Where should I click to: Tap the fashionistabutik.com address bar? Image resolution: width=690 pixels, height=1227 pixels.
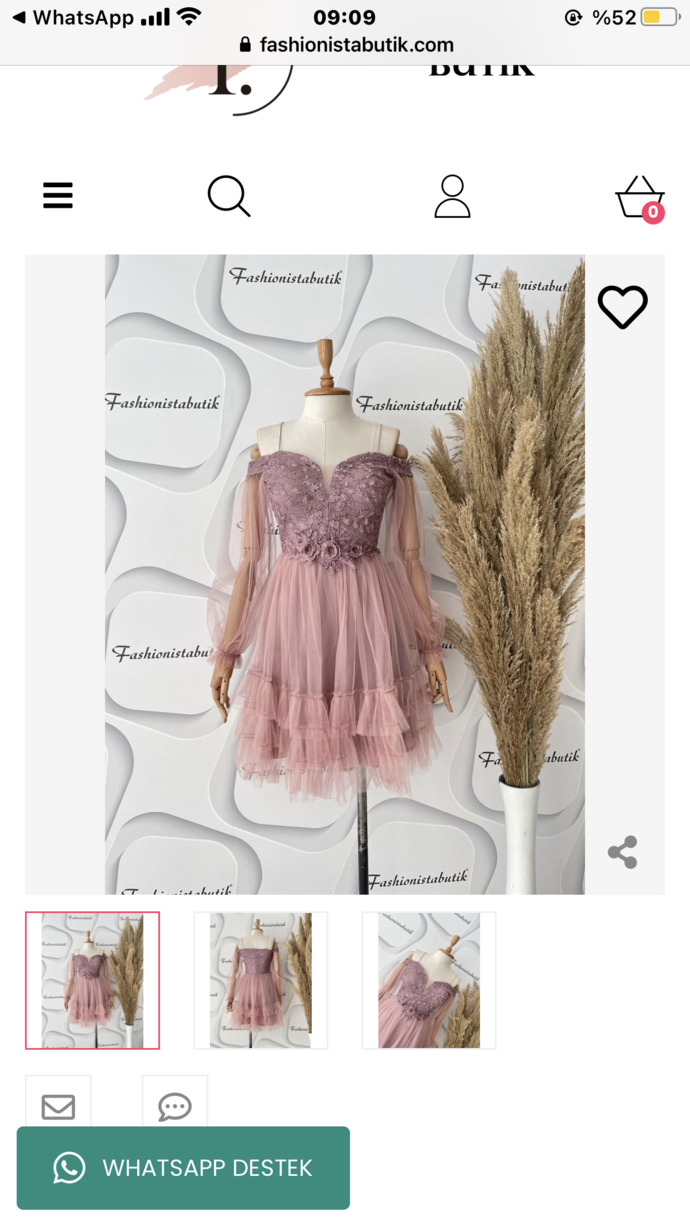pyautogui.click(x=346, y=45)
